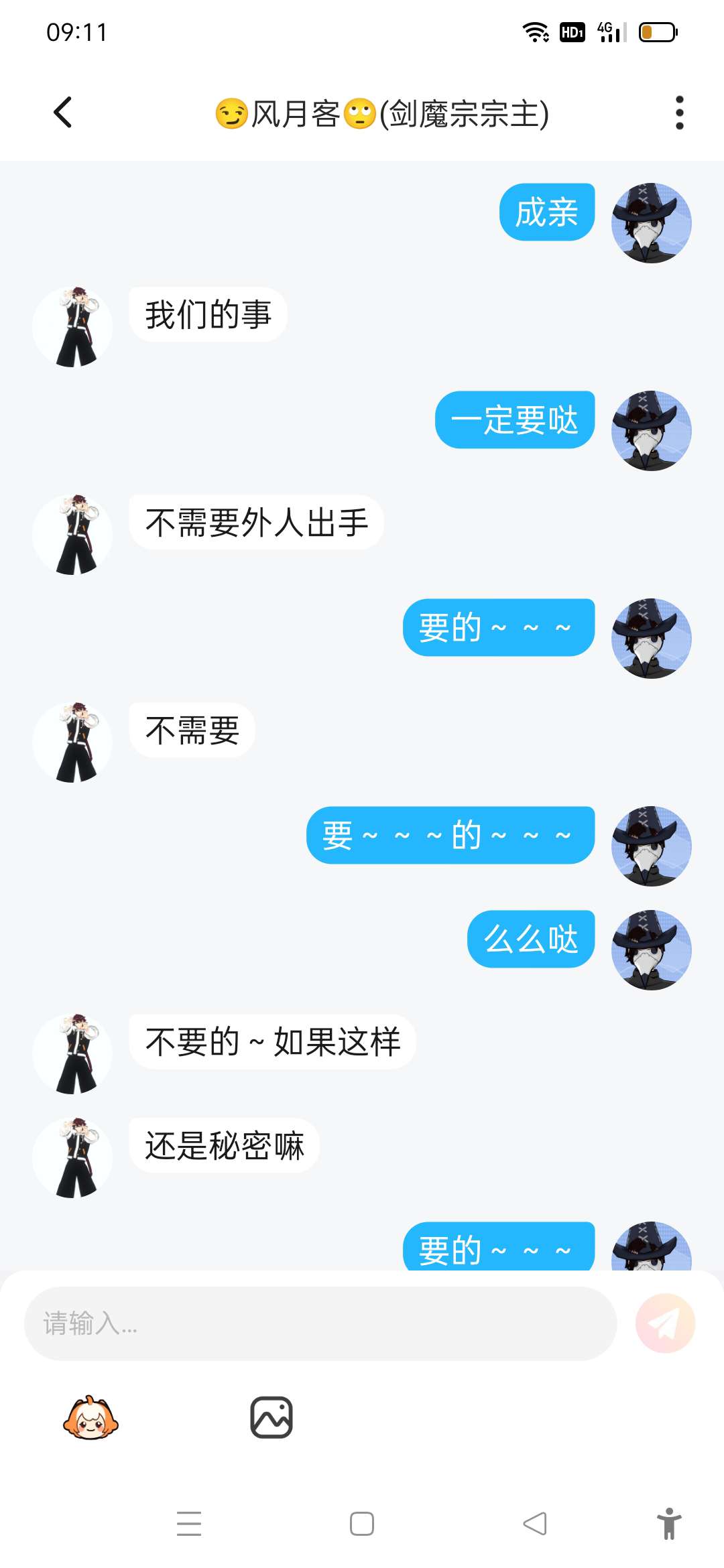Go back from the chat screen
The image size is (724, 1568).
[x=62, y=113]
